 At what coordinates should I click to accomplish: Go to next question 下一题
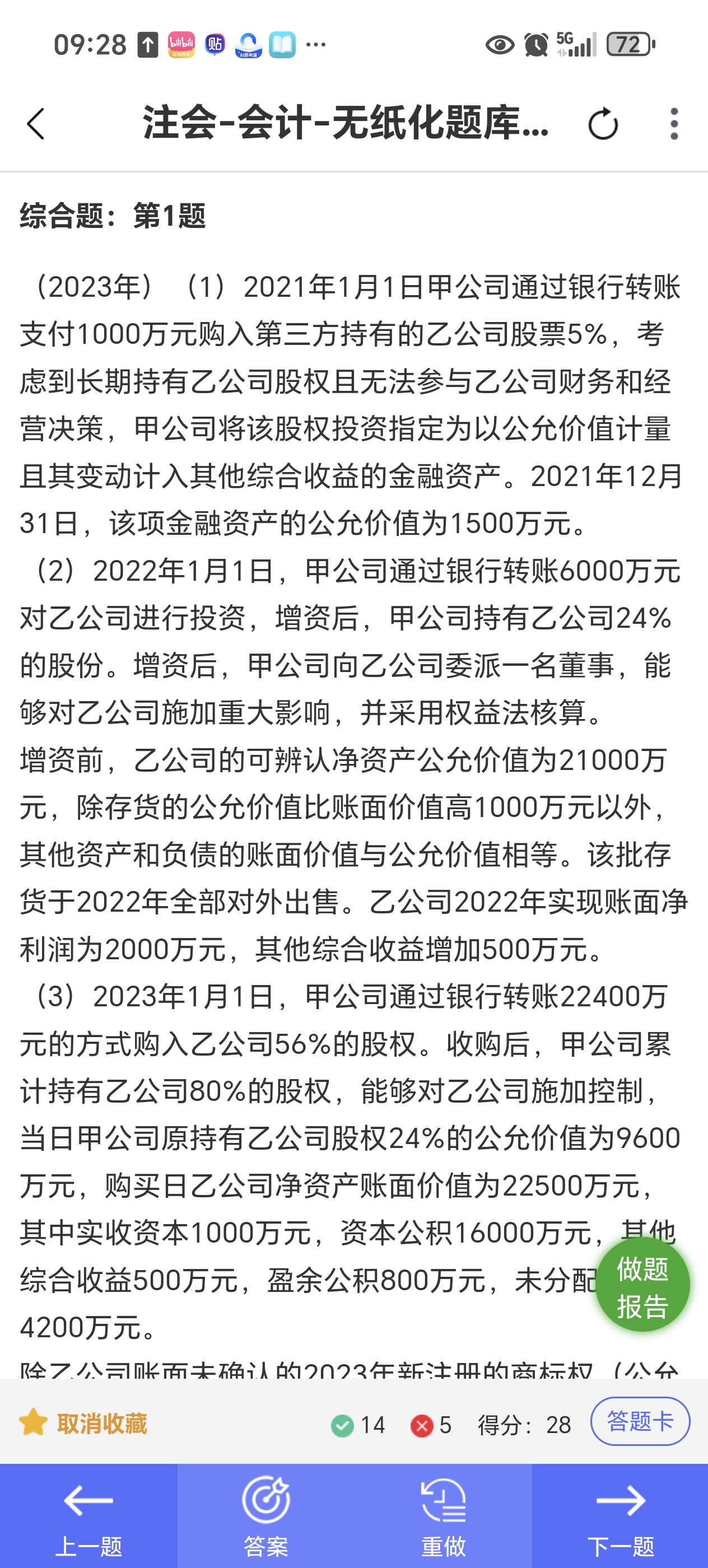tap(620, 1516)
